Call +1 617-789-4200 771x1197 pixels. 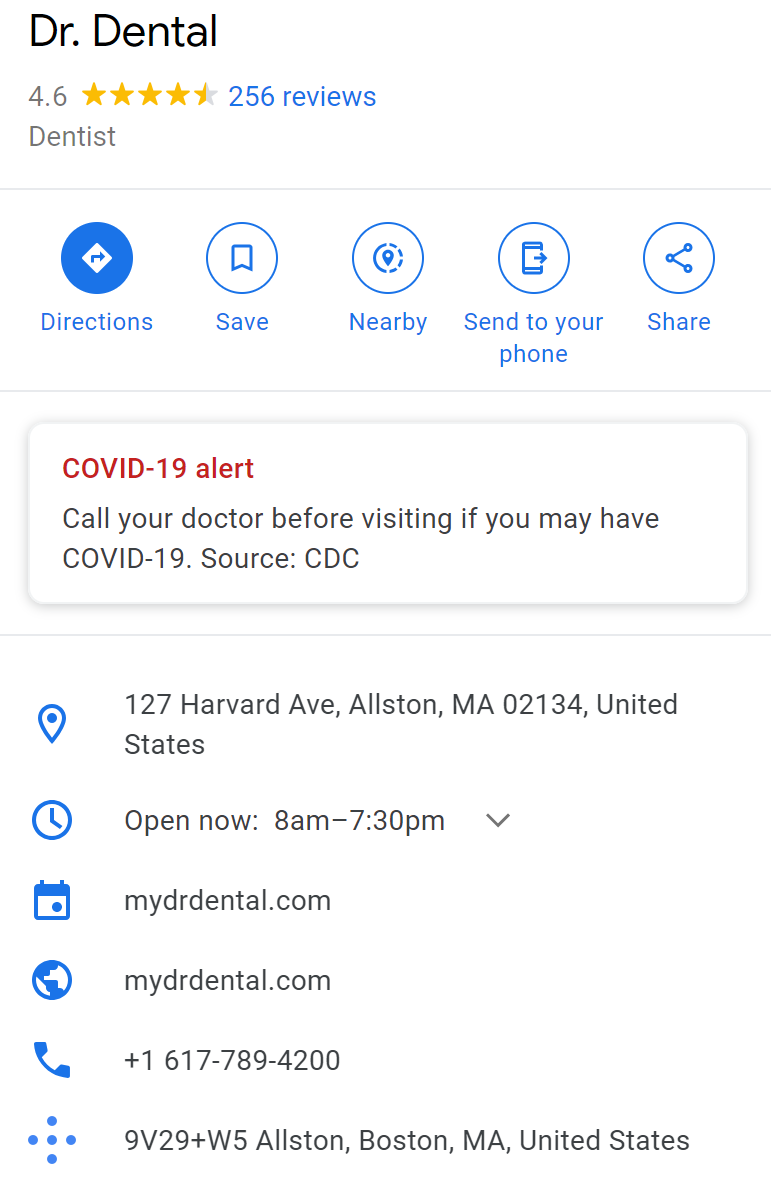232,1060
